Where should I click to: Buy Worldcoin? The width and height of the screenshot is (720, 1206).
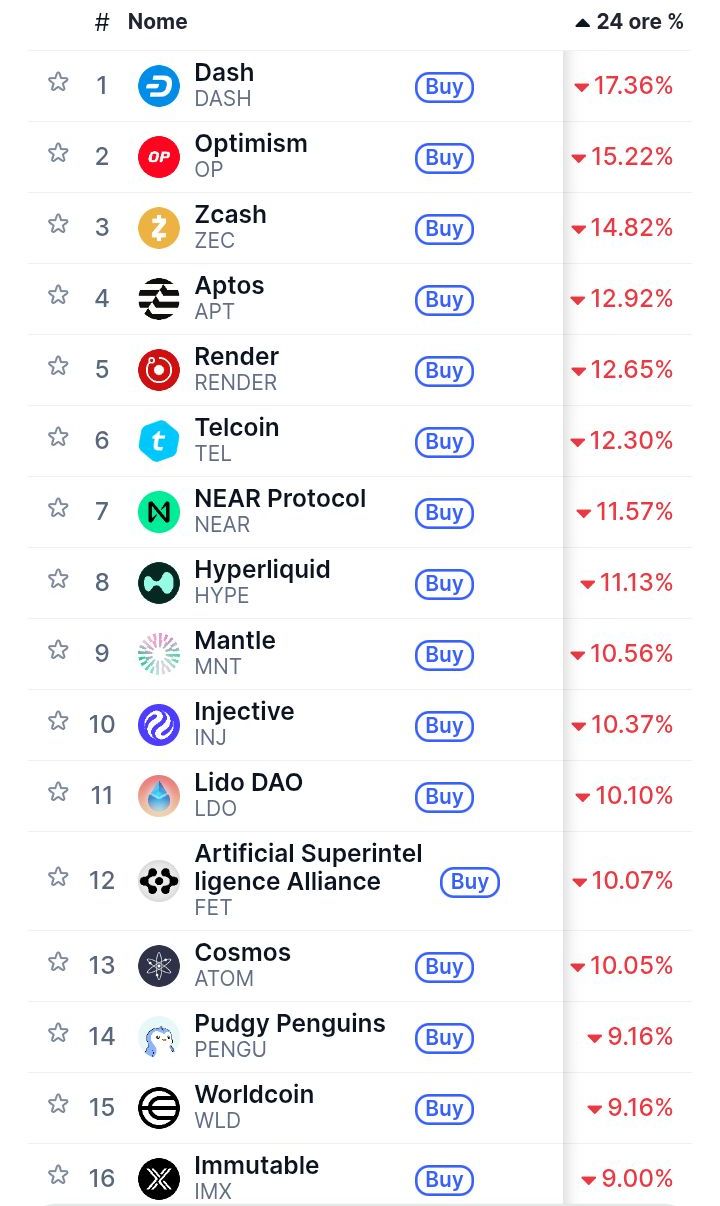tap(444, 1109)
